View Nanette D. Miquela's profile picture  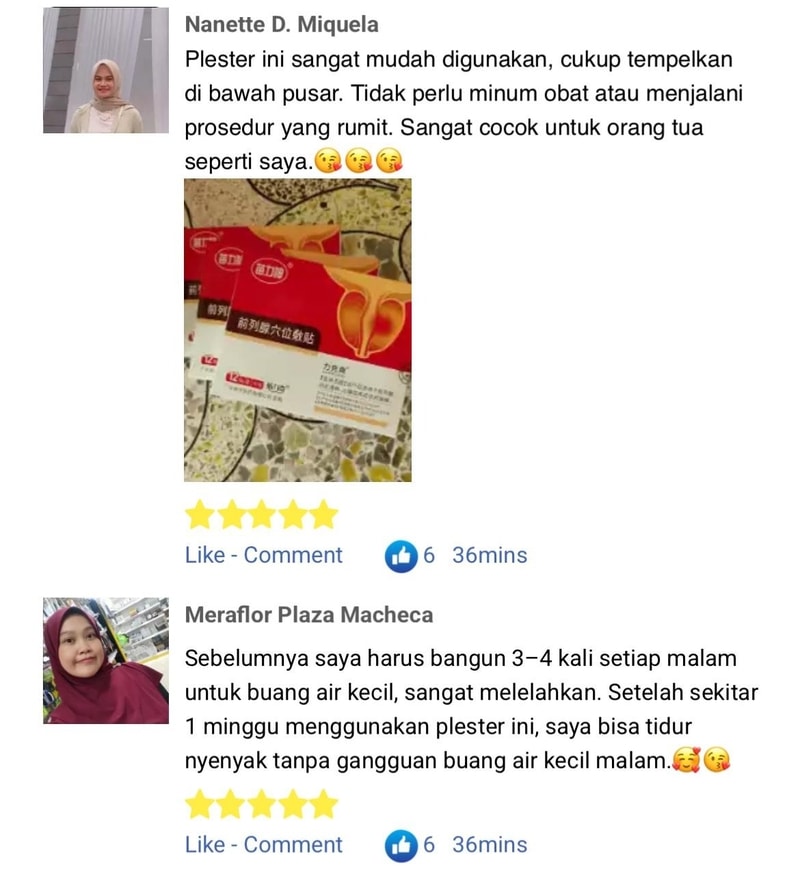105,70
